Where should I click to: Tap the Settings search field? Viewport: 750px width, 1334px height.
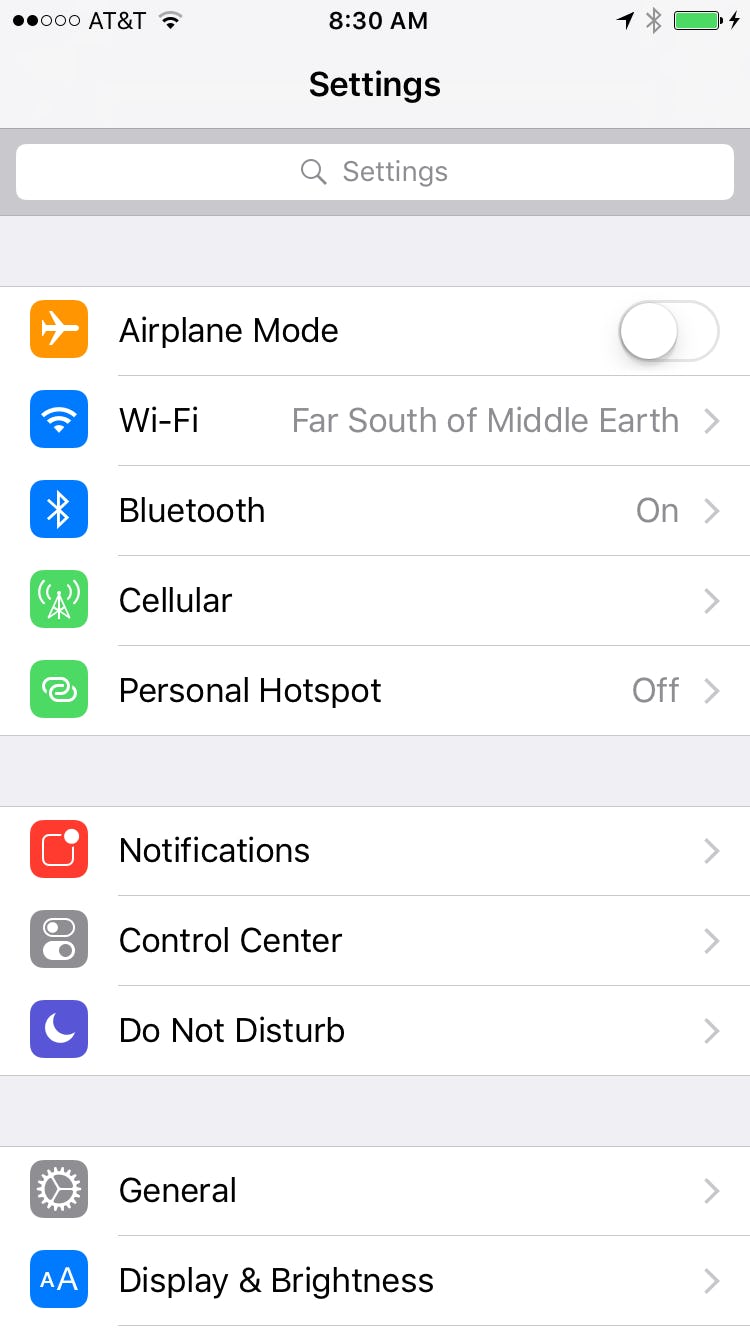tap(375, 171)
